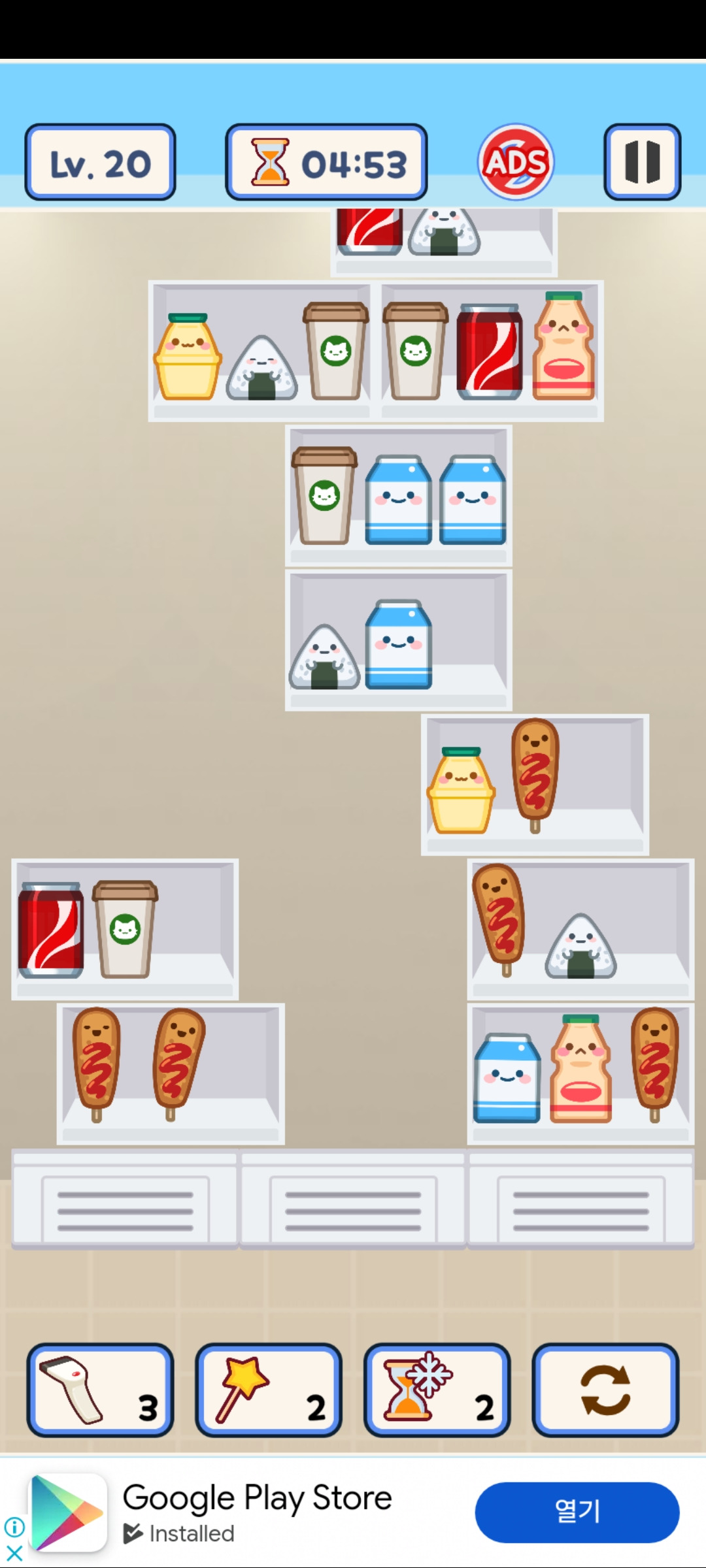Use the scanner booster

pos(100,1390)
